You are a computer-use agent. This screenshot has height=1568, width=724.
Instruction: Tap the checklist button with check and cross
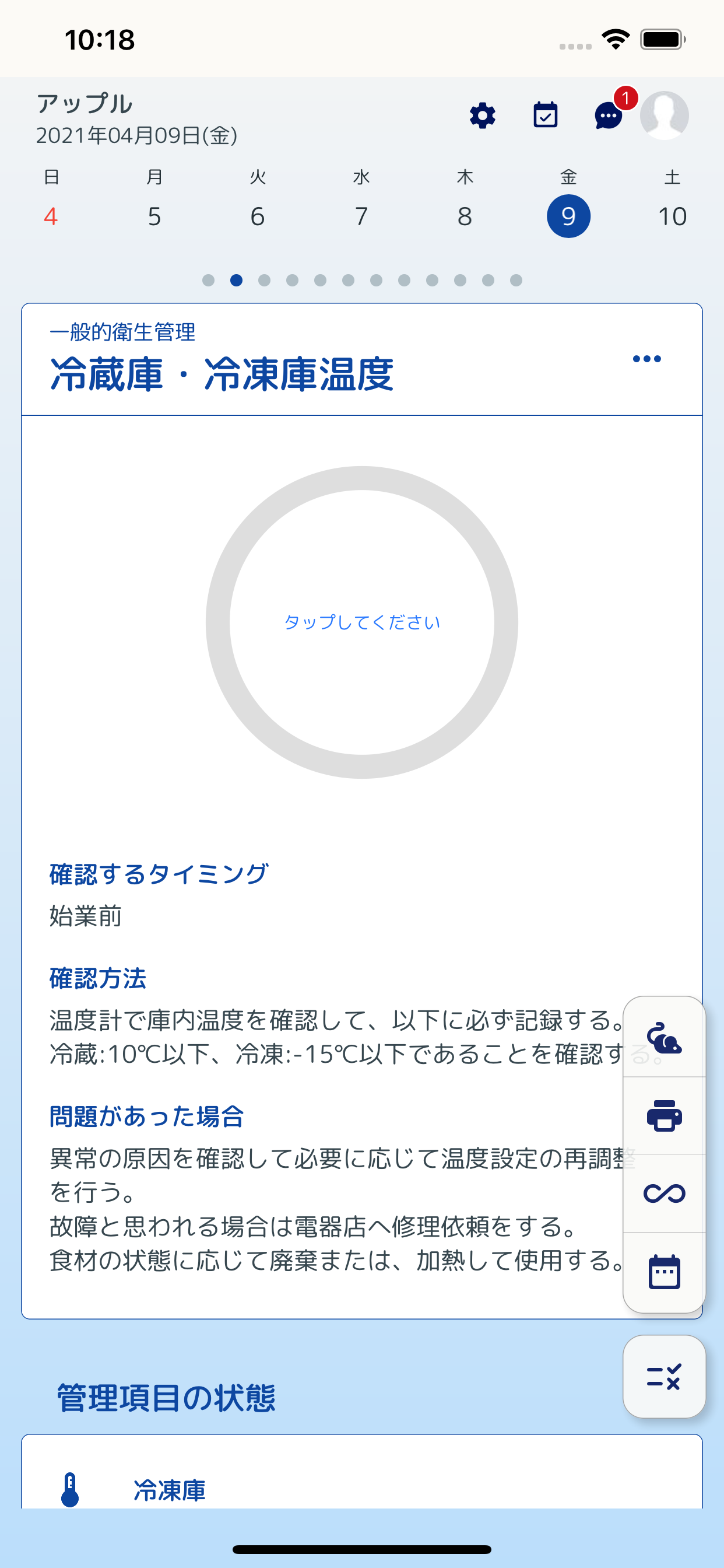click(664, 1376)
